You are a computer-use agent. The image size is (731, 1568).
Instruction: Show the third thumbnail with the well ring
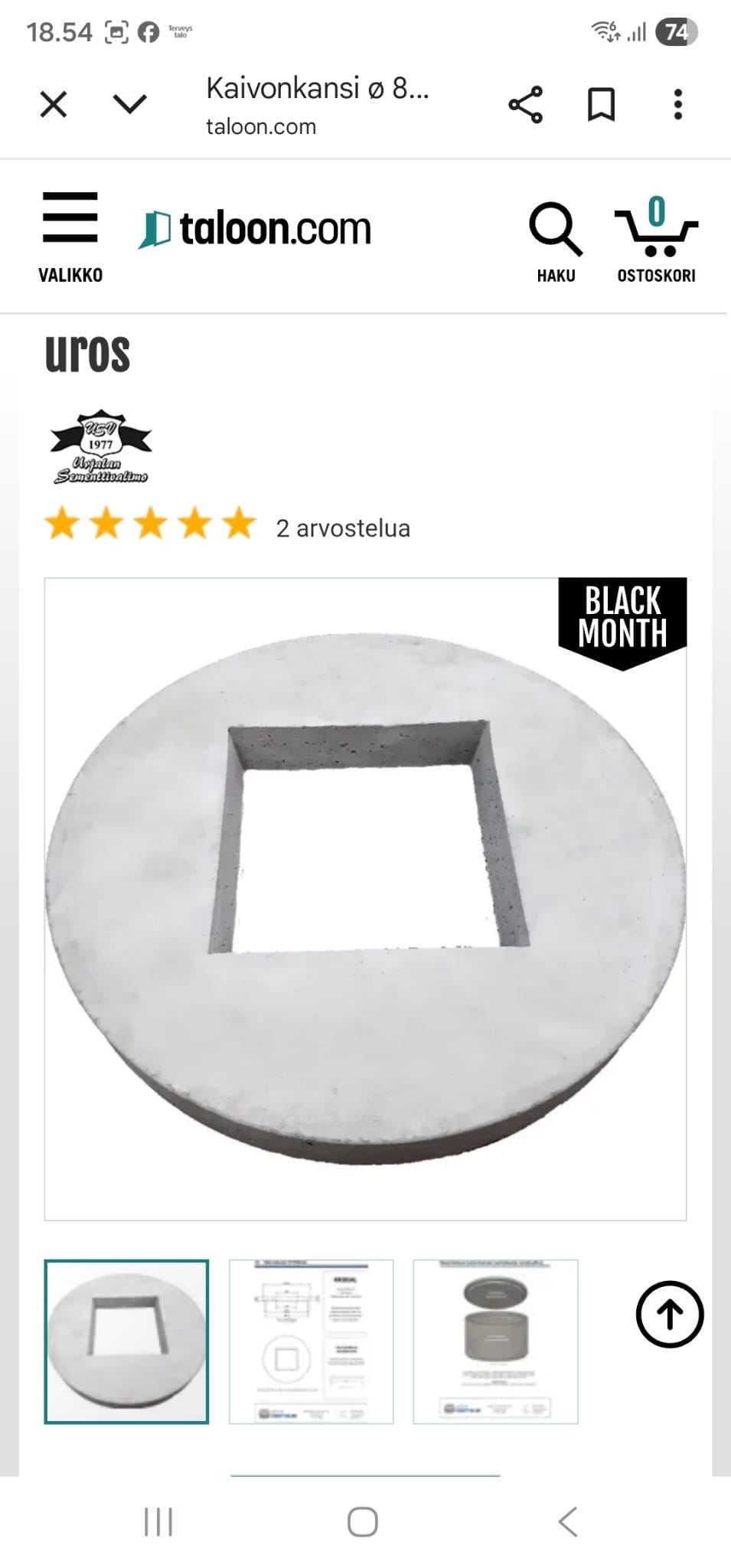[x=495, y=1341]
